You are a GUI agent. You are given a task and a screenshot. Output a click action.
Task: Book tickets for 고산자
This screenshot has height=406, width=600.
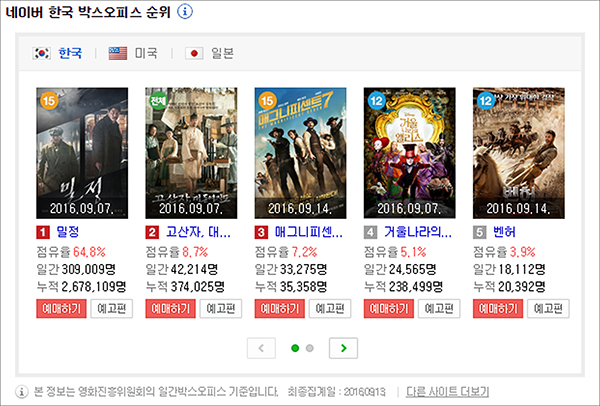click(171, 309)
